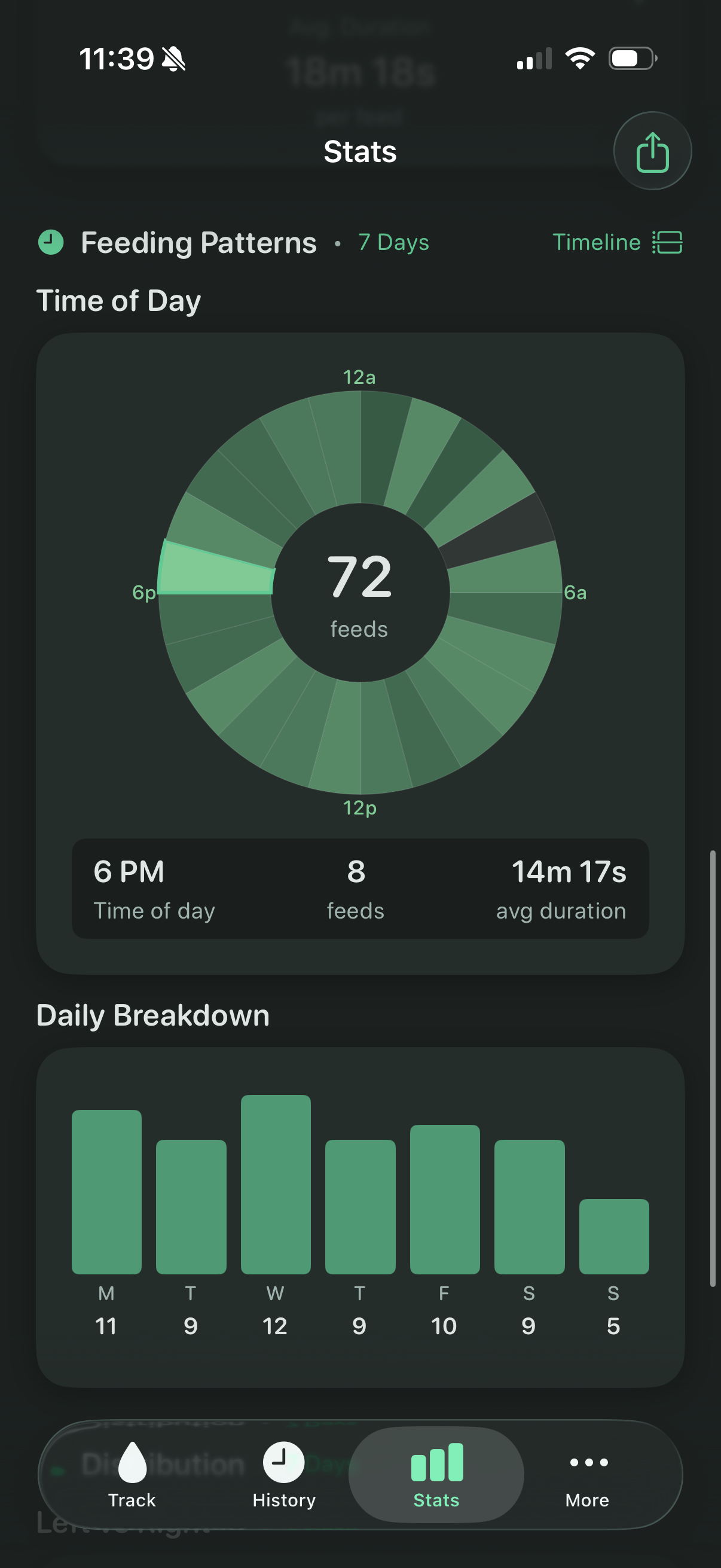The height and width of the screenshot is (1568, 721).
Task: Open the share sheet via export icon
Action: (652, 151)
